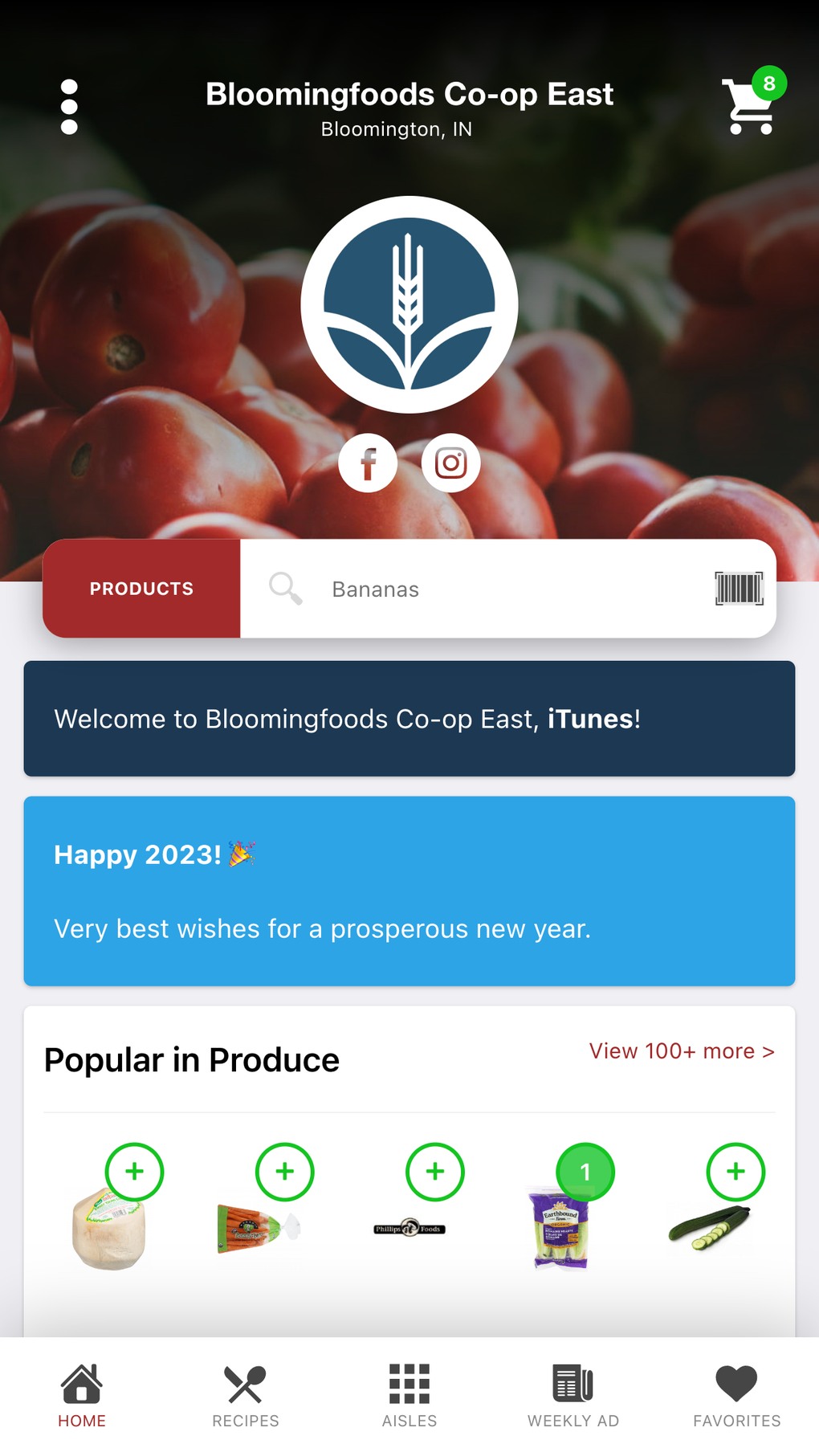The width and height of the screenshot is (819, 1456).
Task: Show the Favorites tab
Action: click(x=736, y=1396)
